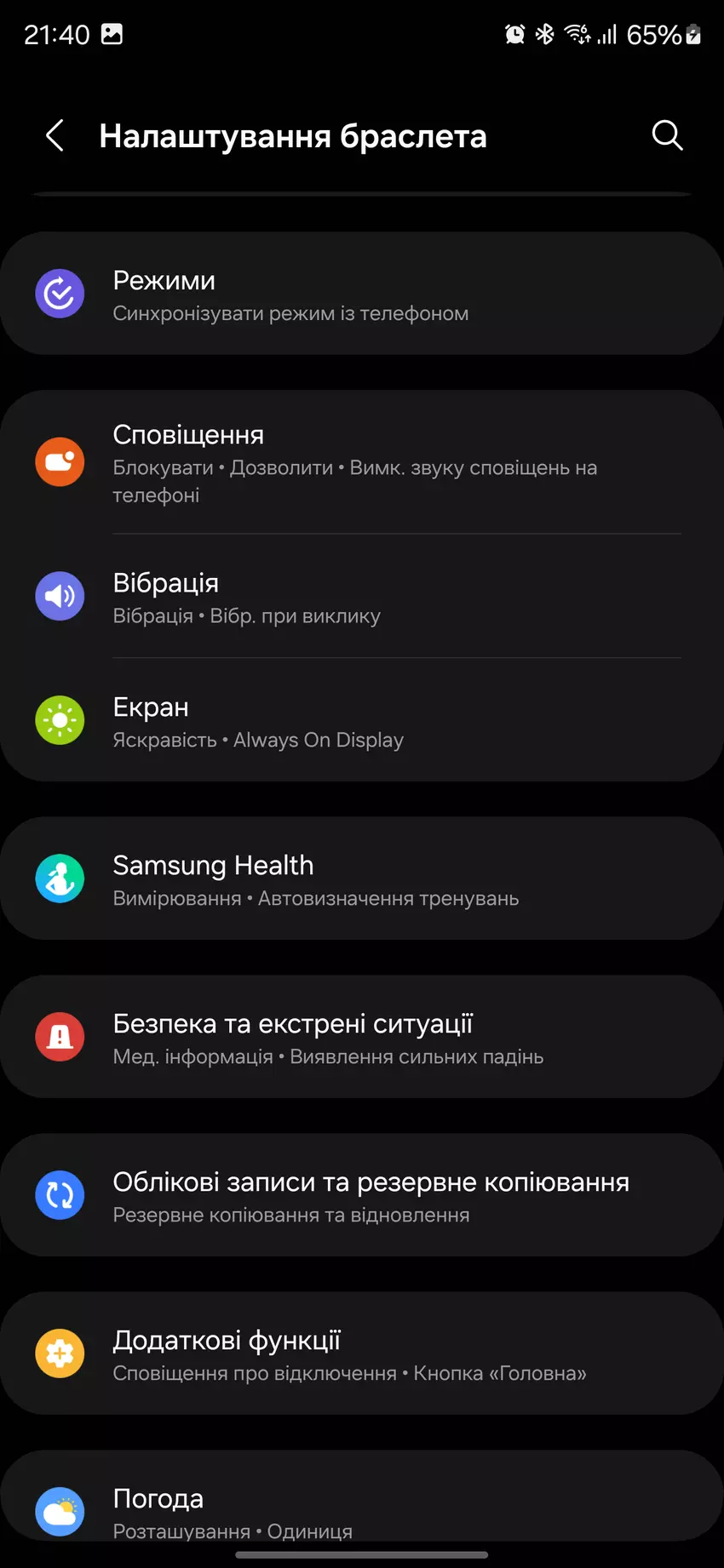Open the search icon

tap(667, 135)
